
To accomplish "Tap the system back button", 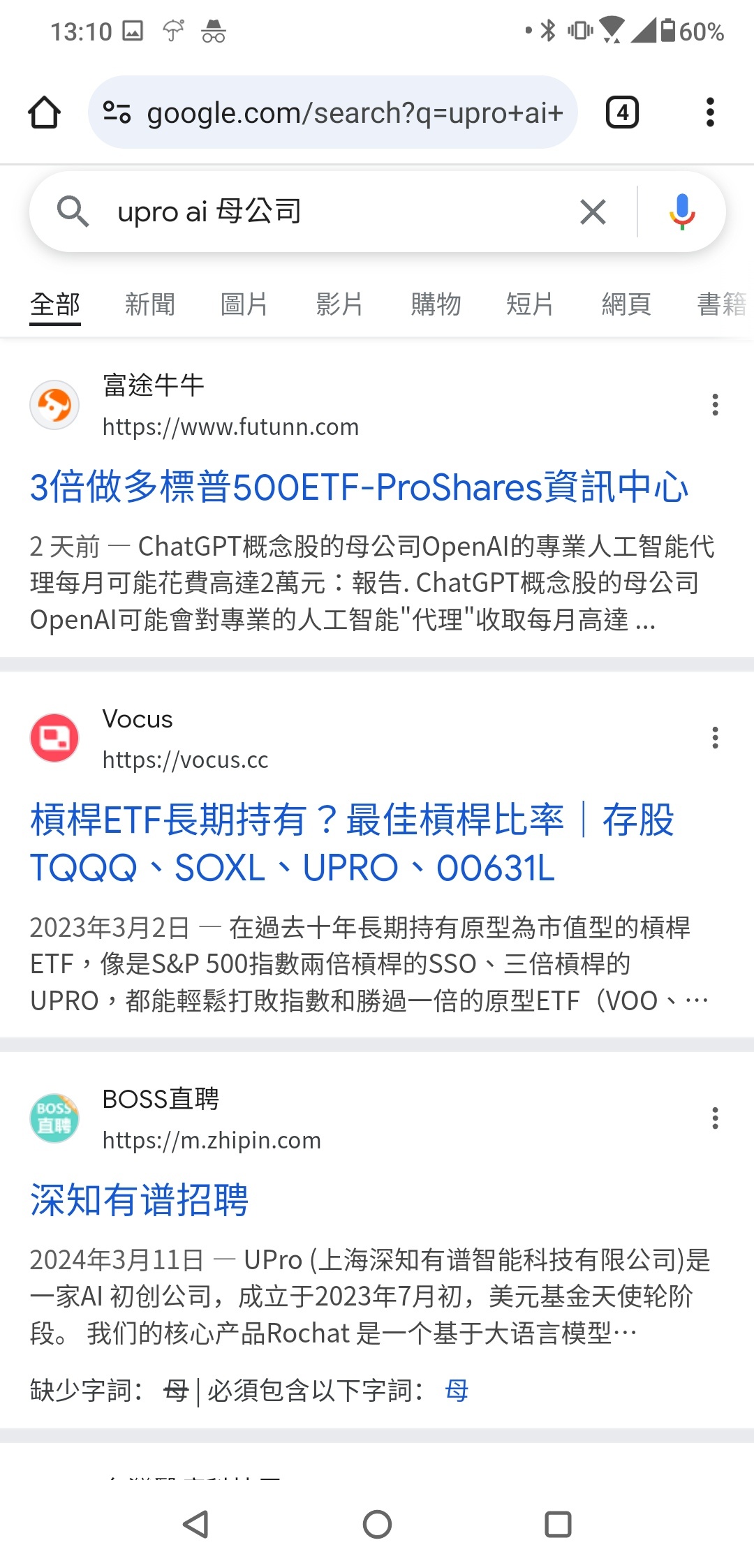I will point(196,1524).
